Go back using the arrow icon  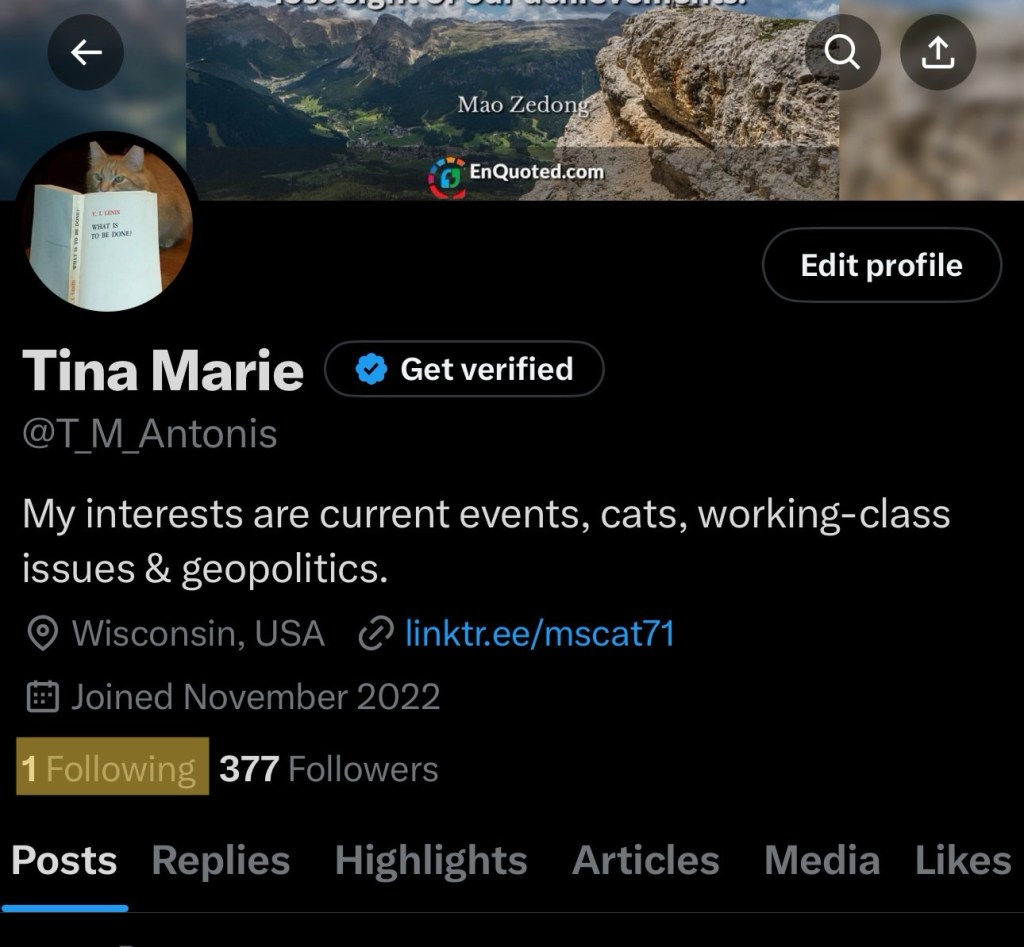coord(86,53)
